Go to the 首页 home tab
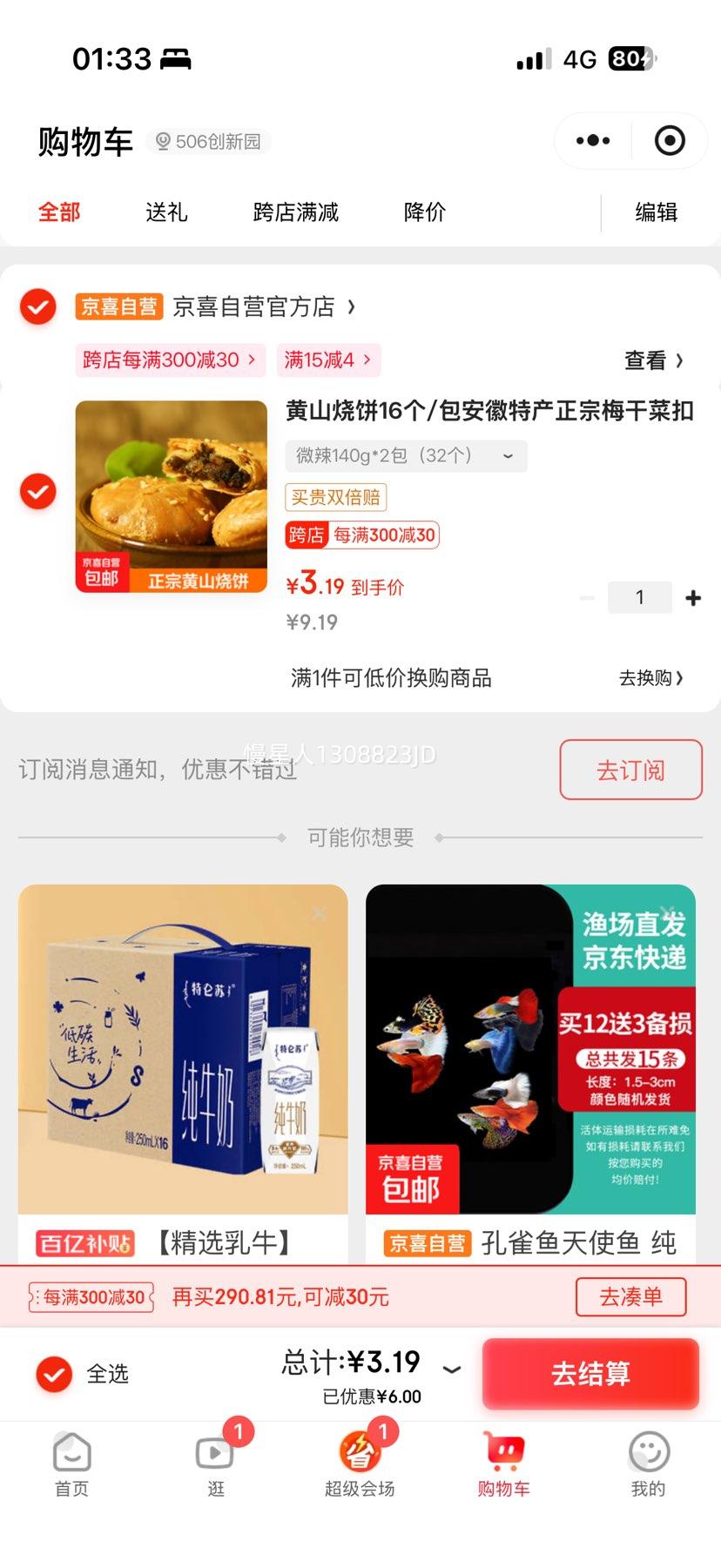The width and height of the screenshot is (721, 1568). 72,1464
